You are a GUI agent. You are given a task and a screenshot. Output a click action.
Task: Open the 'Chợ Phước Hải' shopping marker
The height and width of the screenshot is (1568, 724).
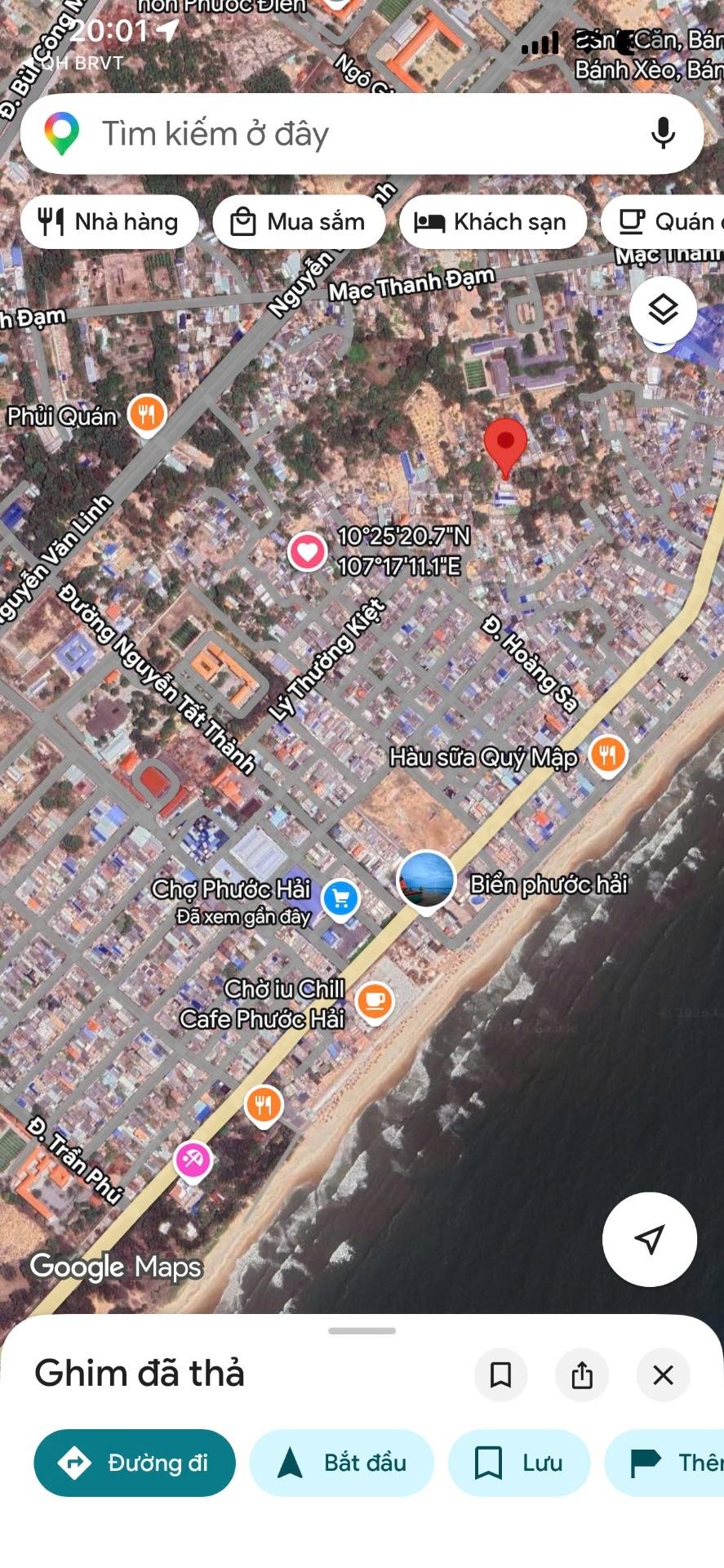coord(340,899)
